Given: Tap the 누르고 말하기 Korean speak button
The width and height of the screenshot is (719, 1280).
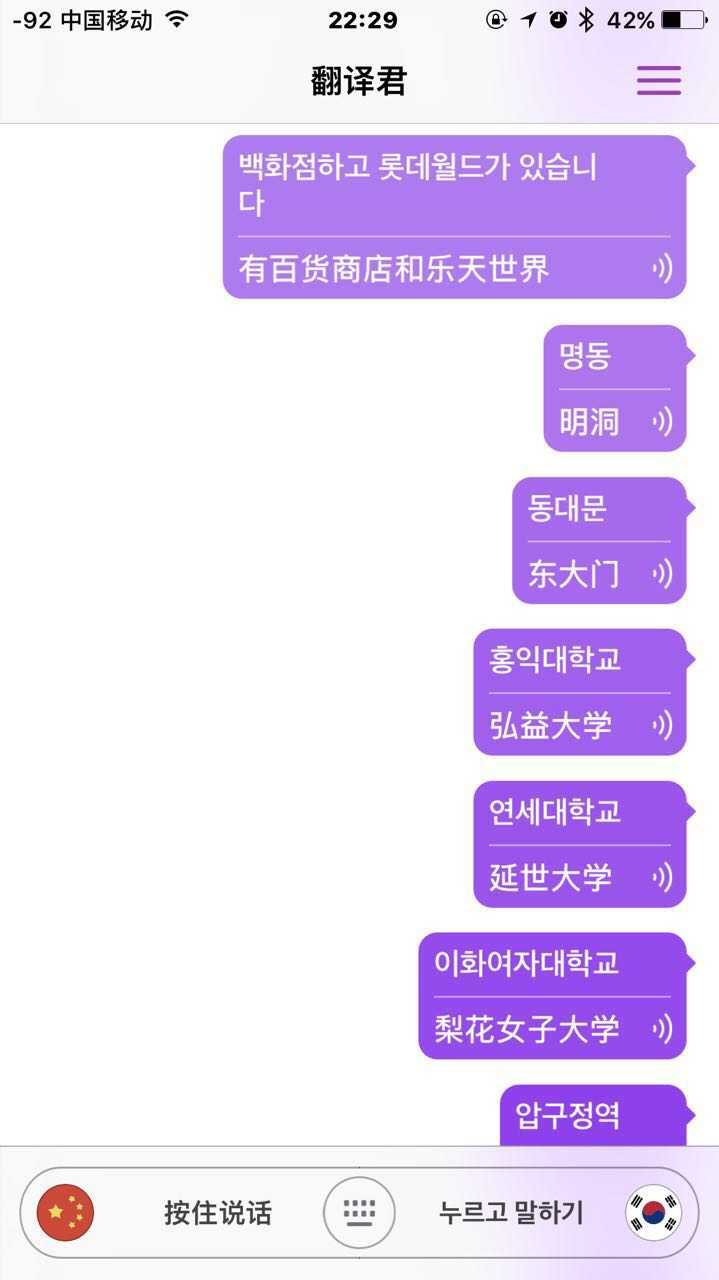Looking at the screenshot, I should [x=510, y=1213].
